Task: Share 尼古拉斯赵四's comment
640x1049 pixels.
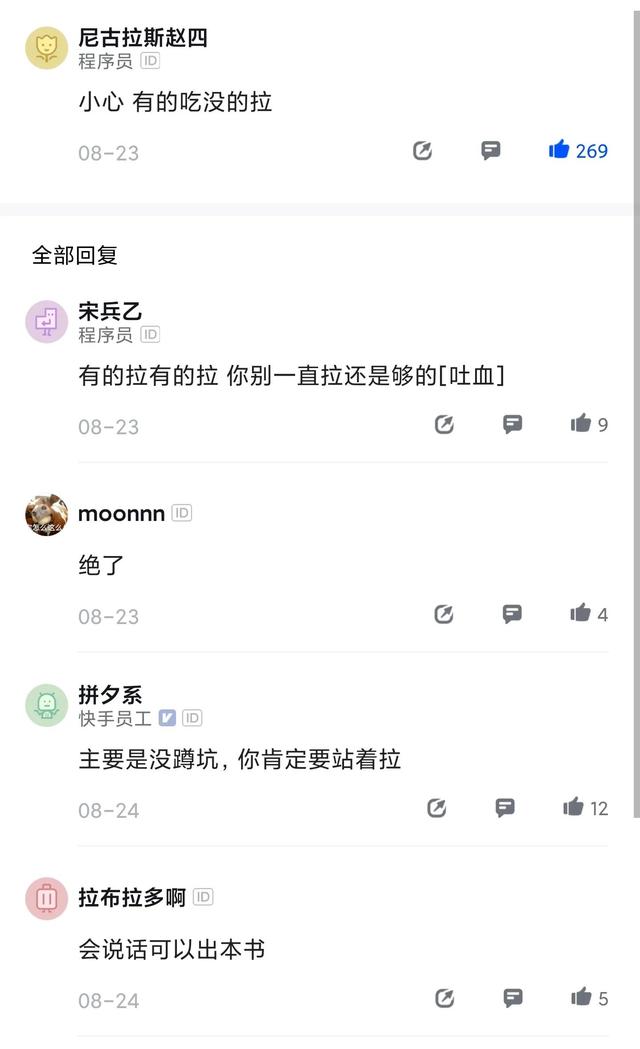Action: click(x=423, y=150)
